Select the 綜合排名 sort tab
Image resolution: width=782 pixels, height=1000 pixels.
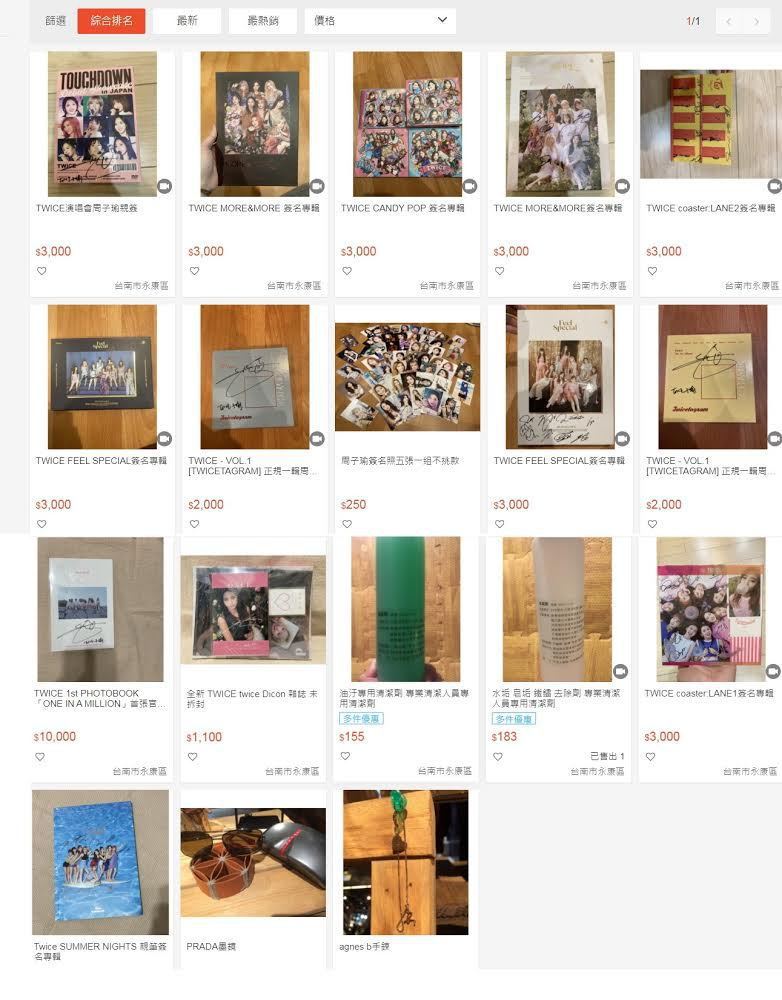[x=111, y=21]
